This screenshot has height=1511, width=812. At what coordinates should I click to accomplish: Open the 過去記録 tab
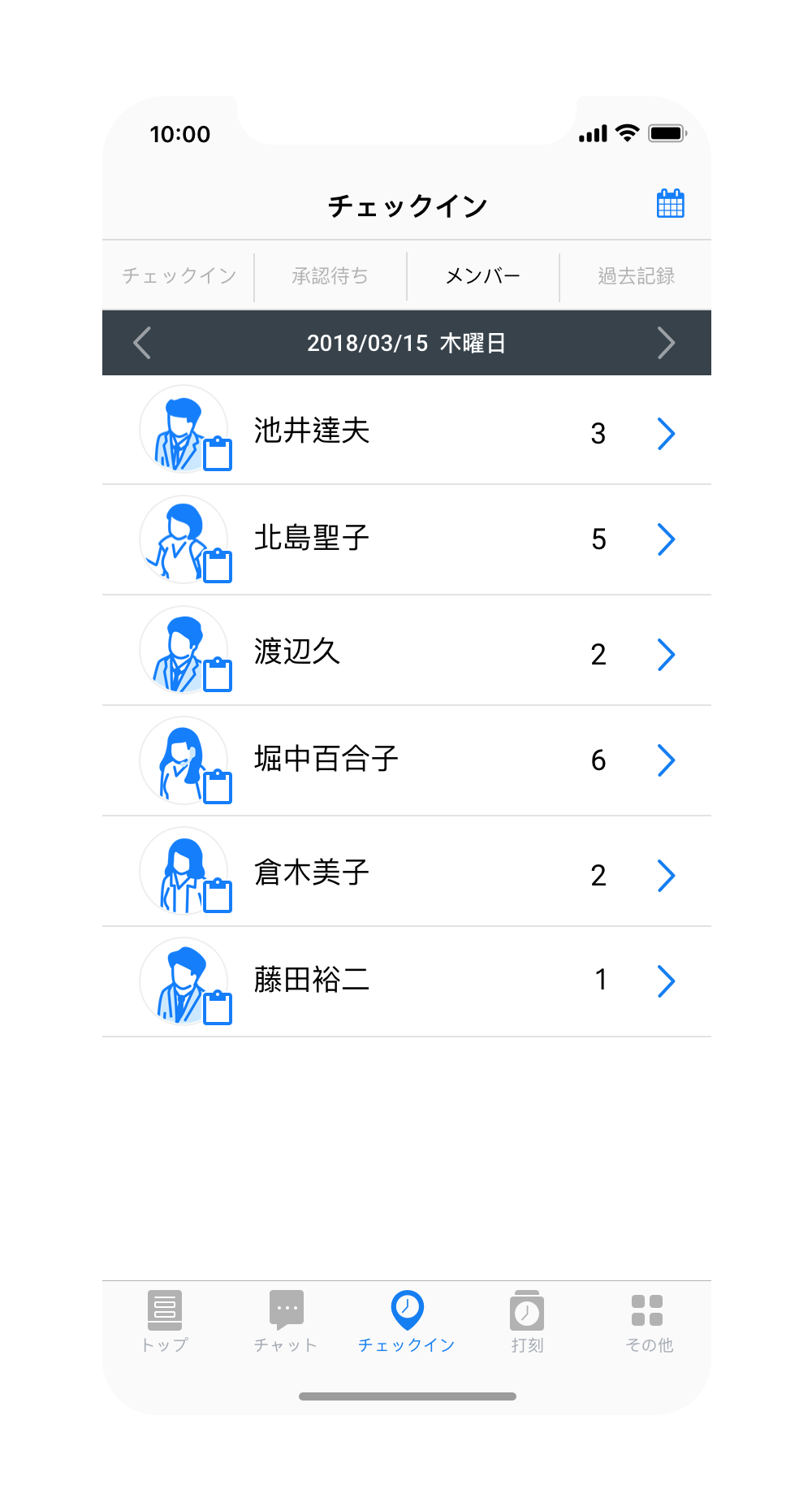coord(636,276)
